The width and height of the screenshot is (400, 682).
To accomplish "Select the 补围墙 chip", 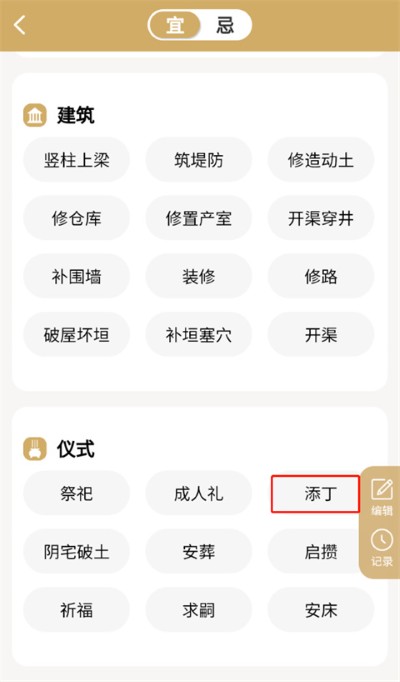I will pyautogui.click(x=77, y=277).
